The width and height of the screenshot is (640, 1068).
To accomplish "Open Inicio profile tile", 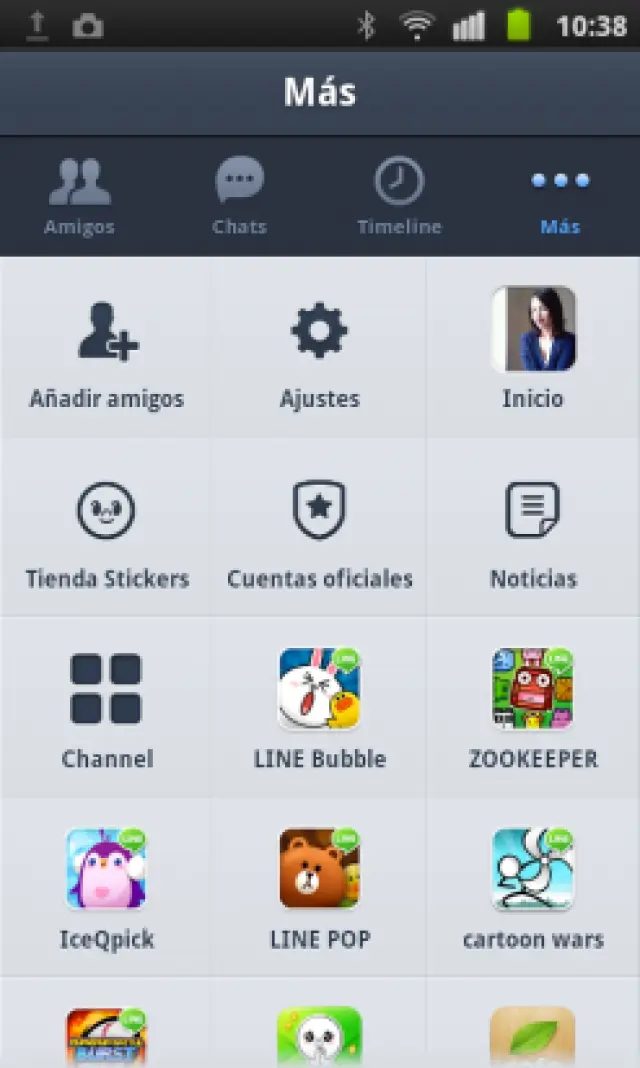I will click(x=533, y=348).
